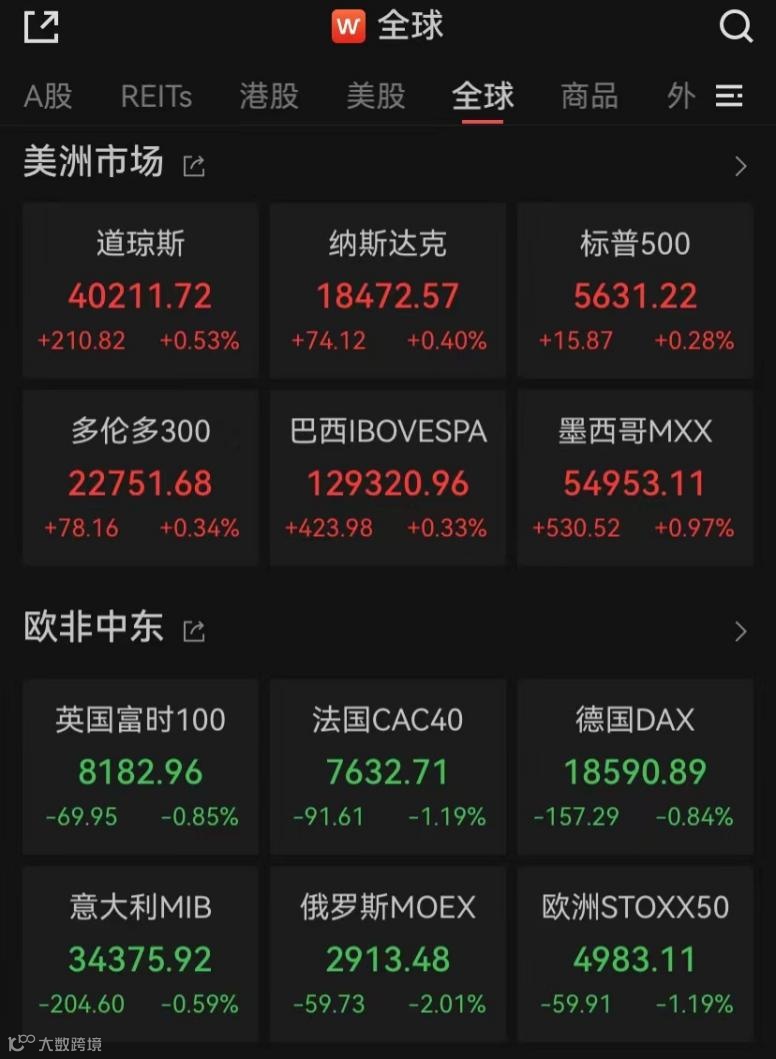Switch to the REITs tab
The width and height of the screenshot is (776, 1059).
coord(156,97)
